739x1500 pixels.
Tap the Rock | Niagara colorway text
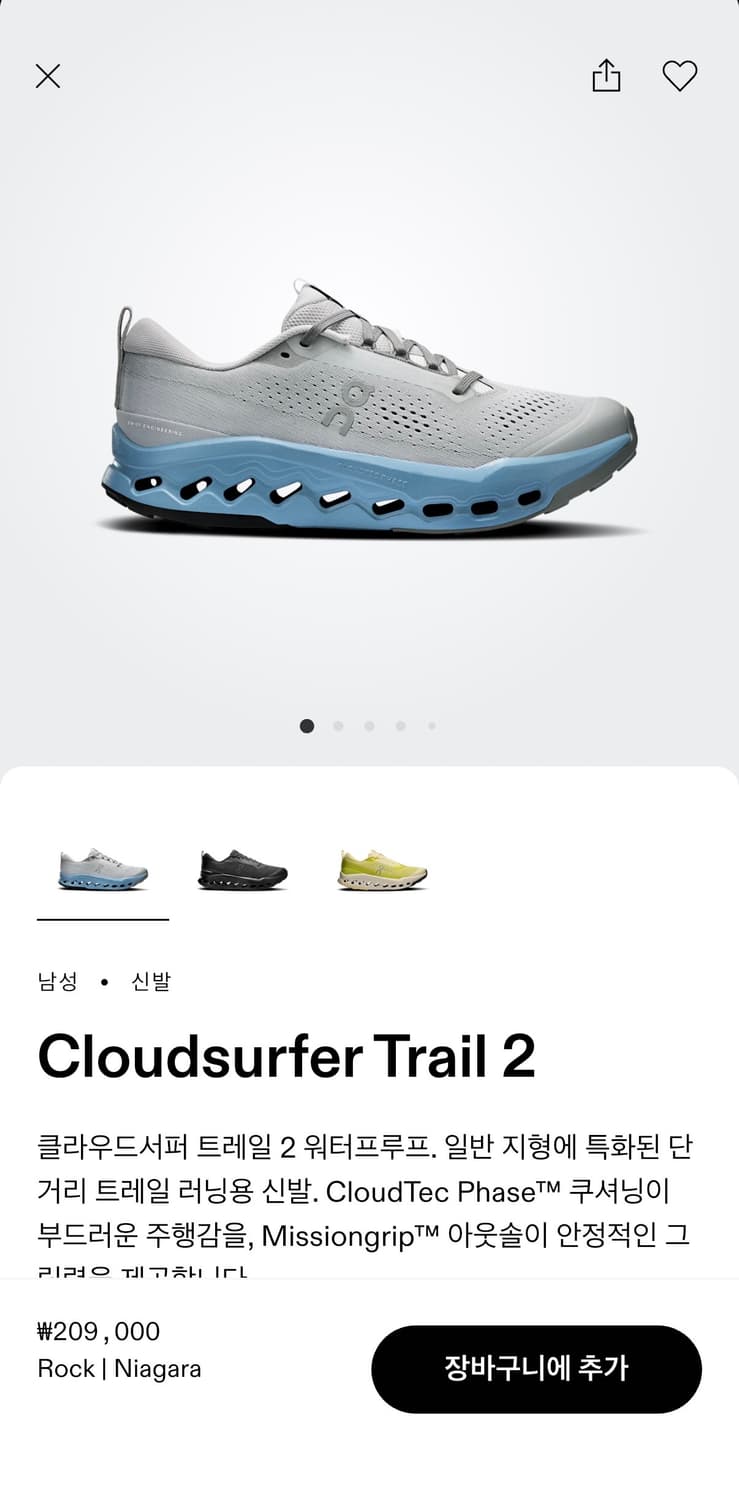click(x=119, y=1369)
